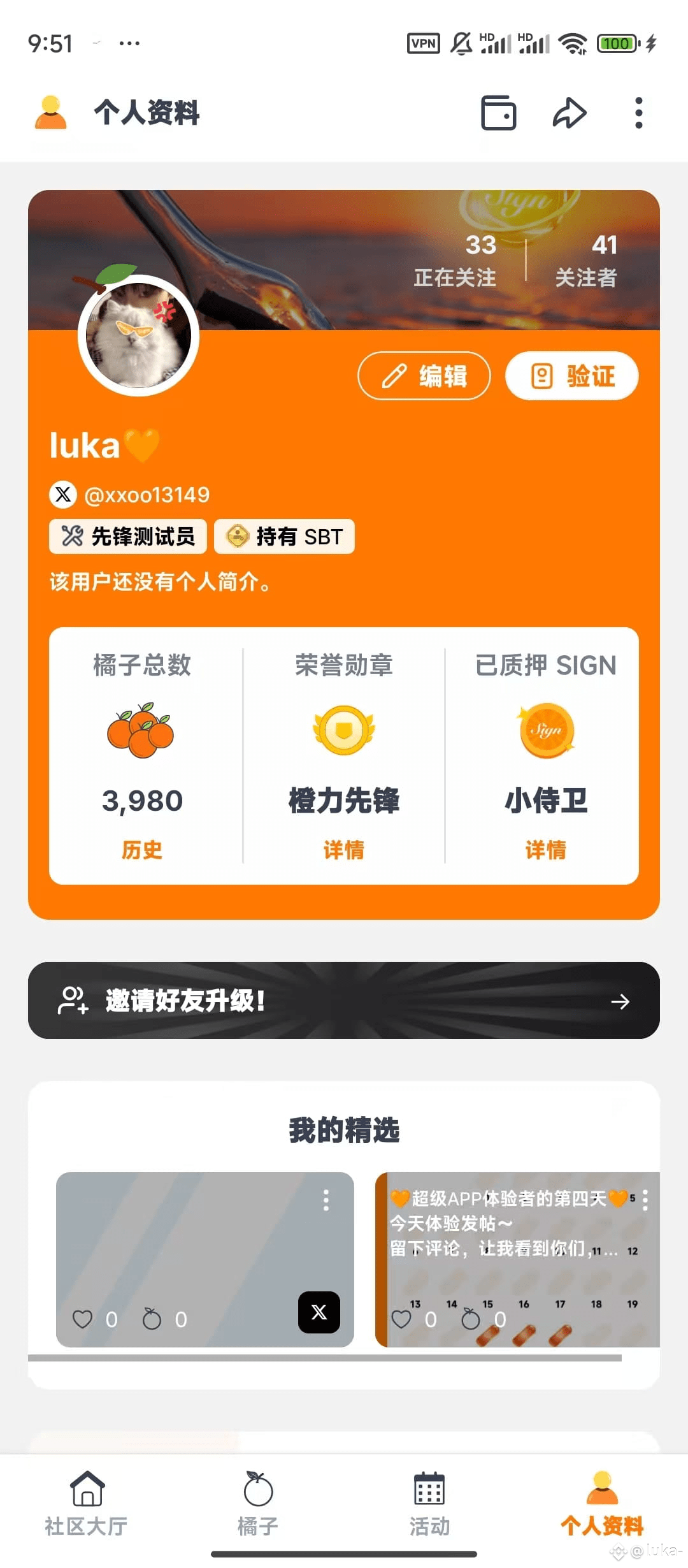The width and height of the screenshot is (688, 1568).
Task: Open 历史 under 橘子总数
Action: [142, 850]
